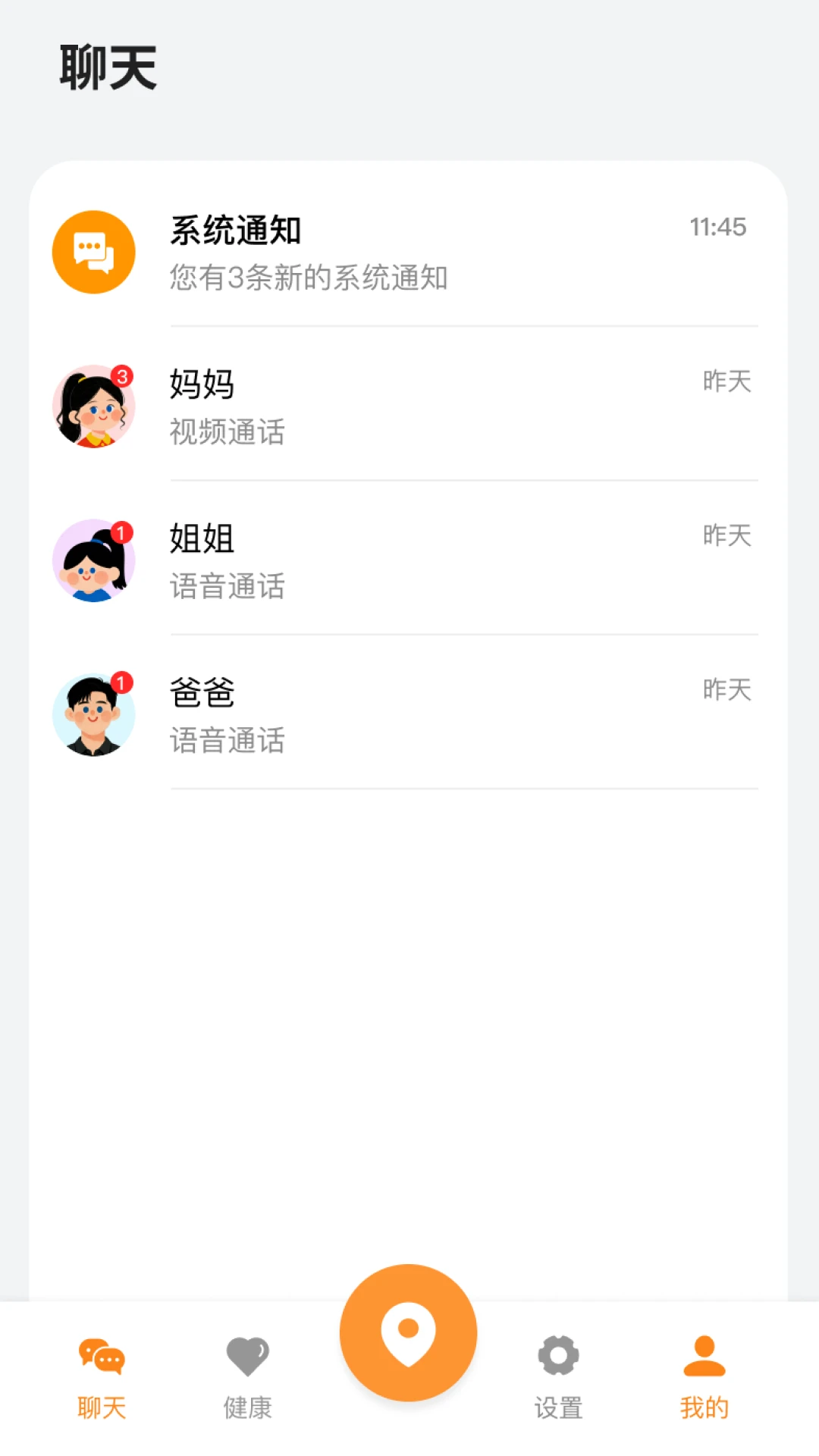
Task: Switch to the 健康 tab
Action: 248,1378
